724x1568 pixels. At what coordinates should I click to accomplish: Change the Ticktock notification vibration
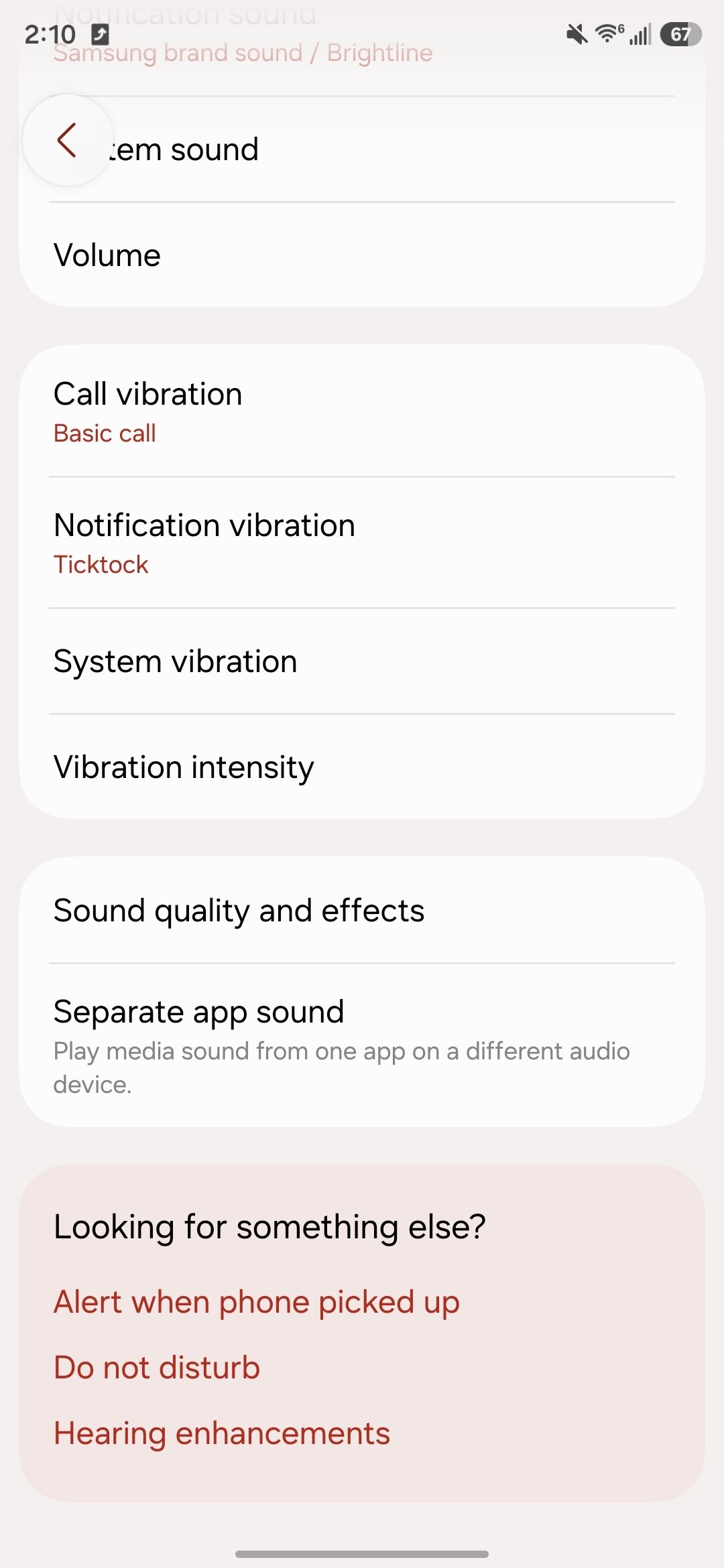pyautogui.click(x=362, y=541)
